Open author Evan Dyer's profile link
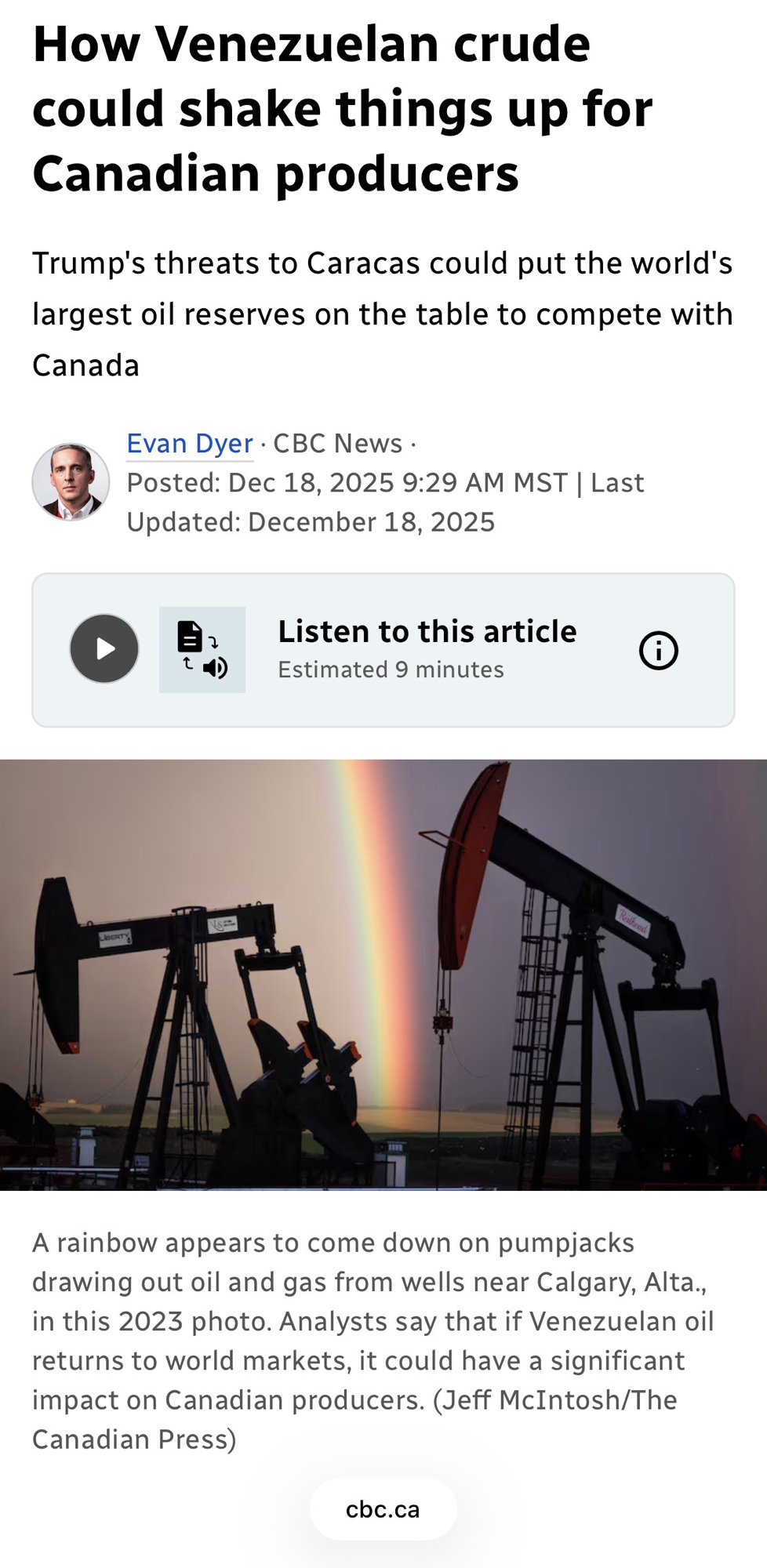 coord(190,444)
